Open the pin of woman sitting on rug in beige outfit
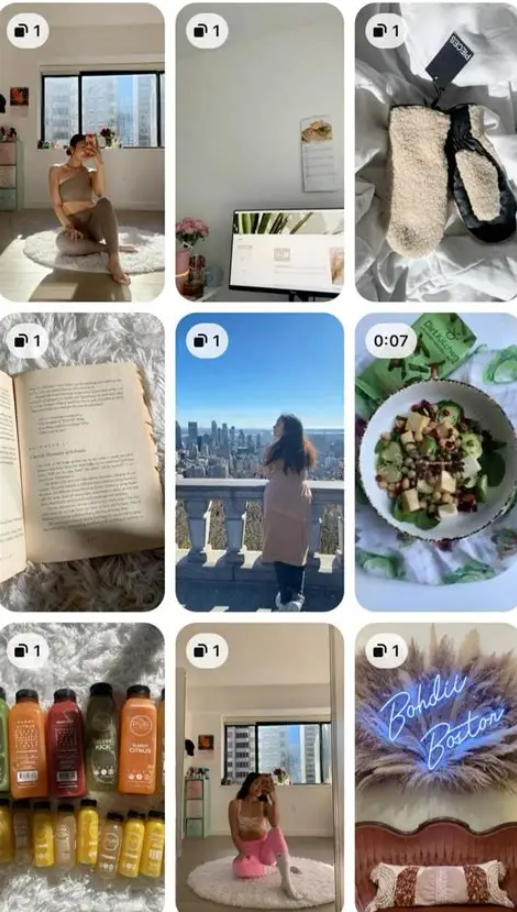The image size is (517, 912). click(82, 152)
